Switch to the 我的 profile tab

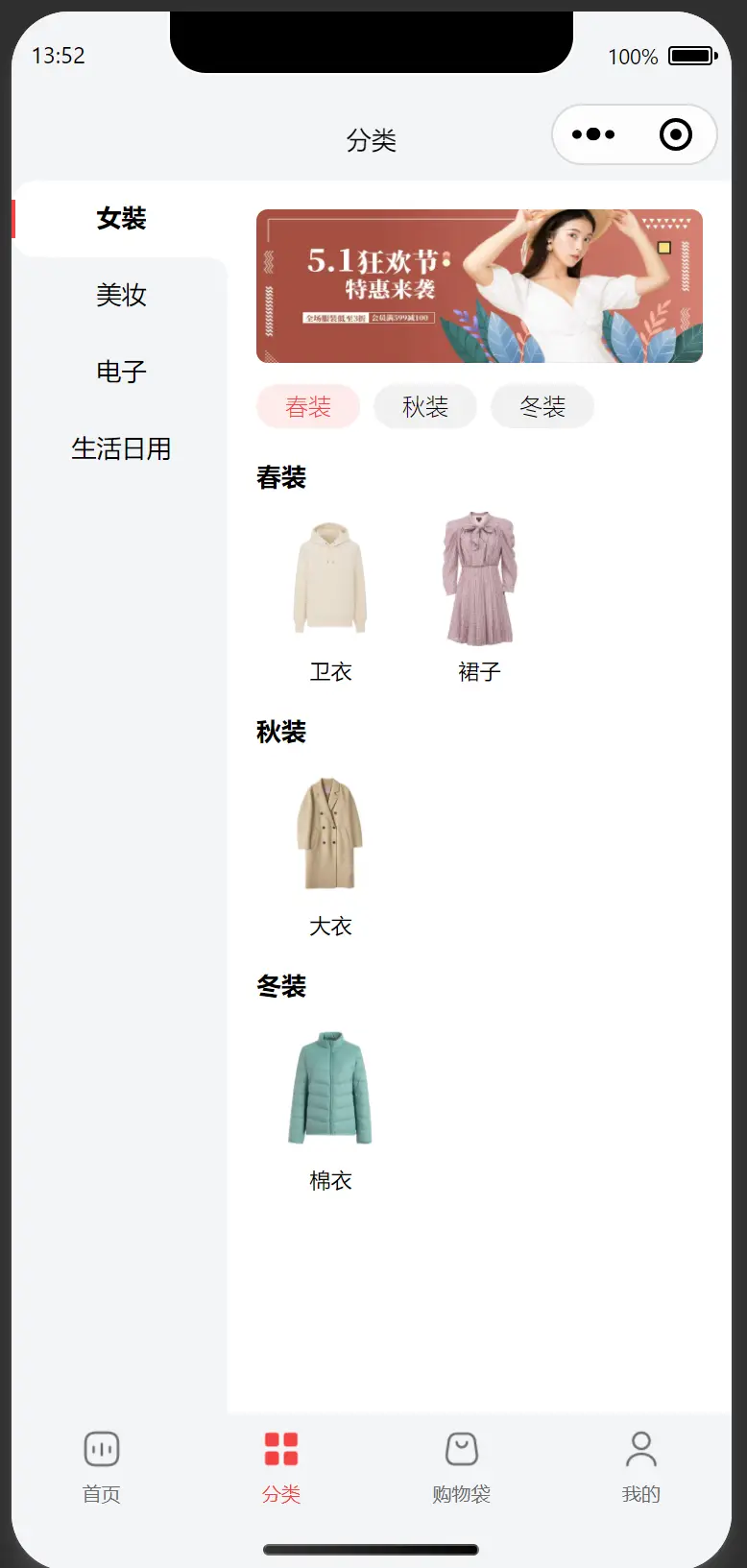click(640, 1466)
